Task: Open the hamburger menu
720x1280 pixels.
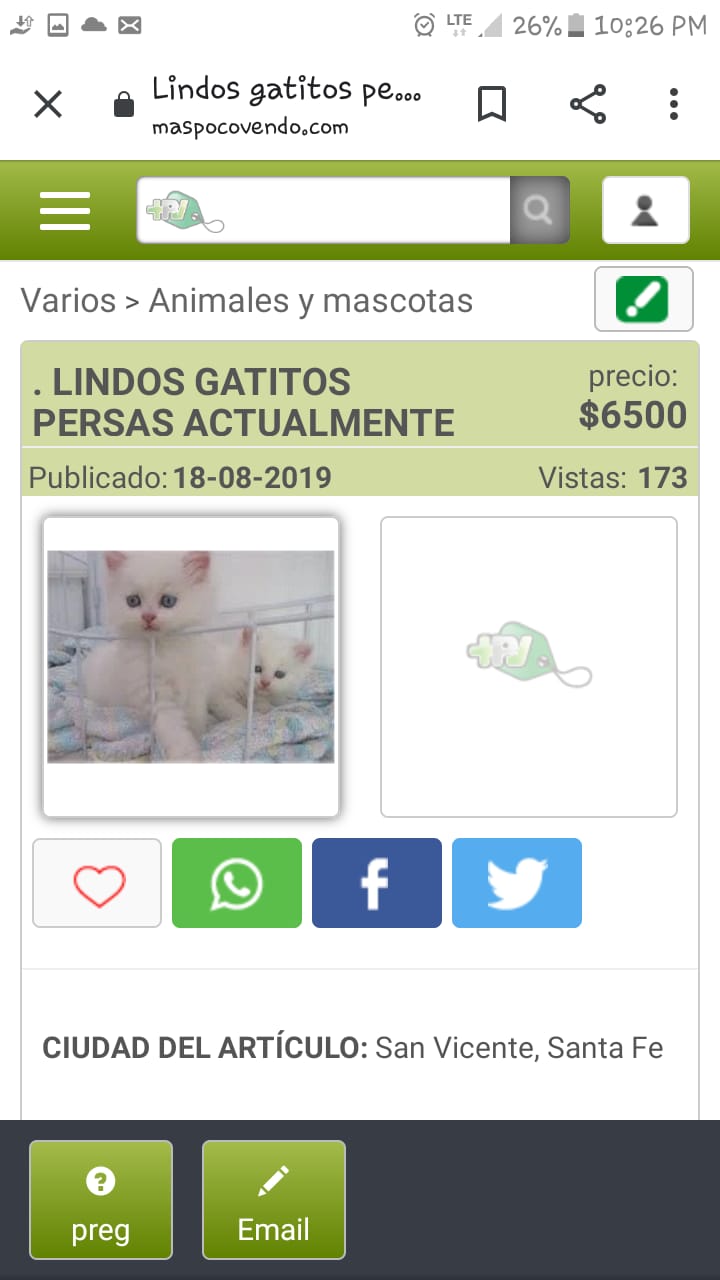Action: 65,210
